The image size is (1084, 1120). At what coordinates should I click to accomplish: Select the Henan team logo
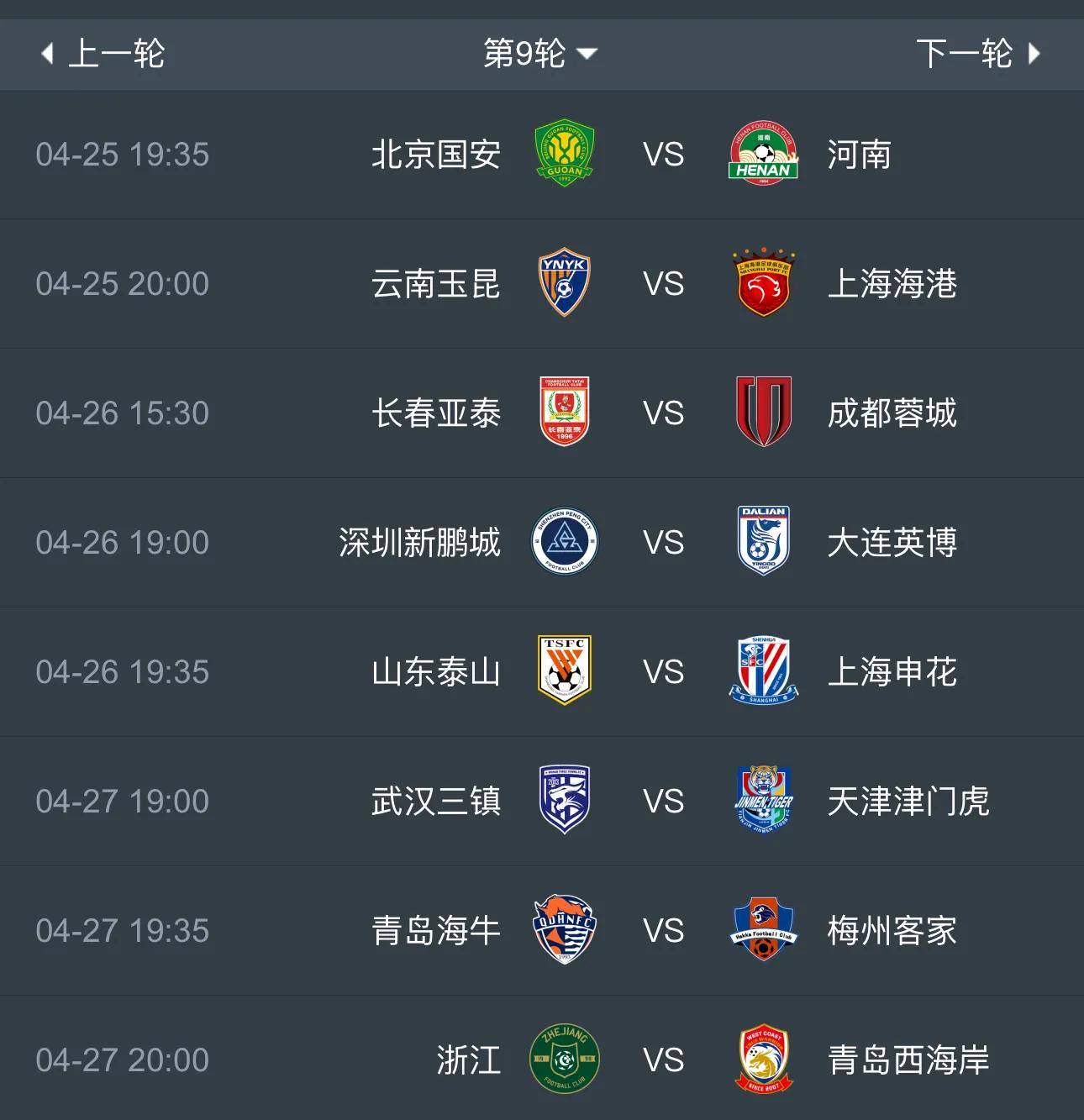763,155
